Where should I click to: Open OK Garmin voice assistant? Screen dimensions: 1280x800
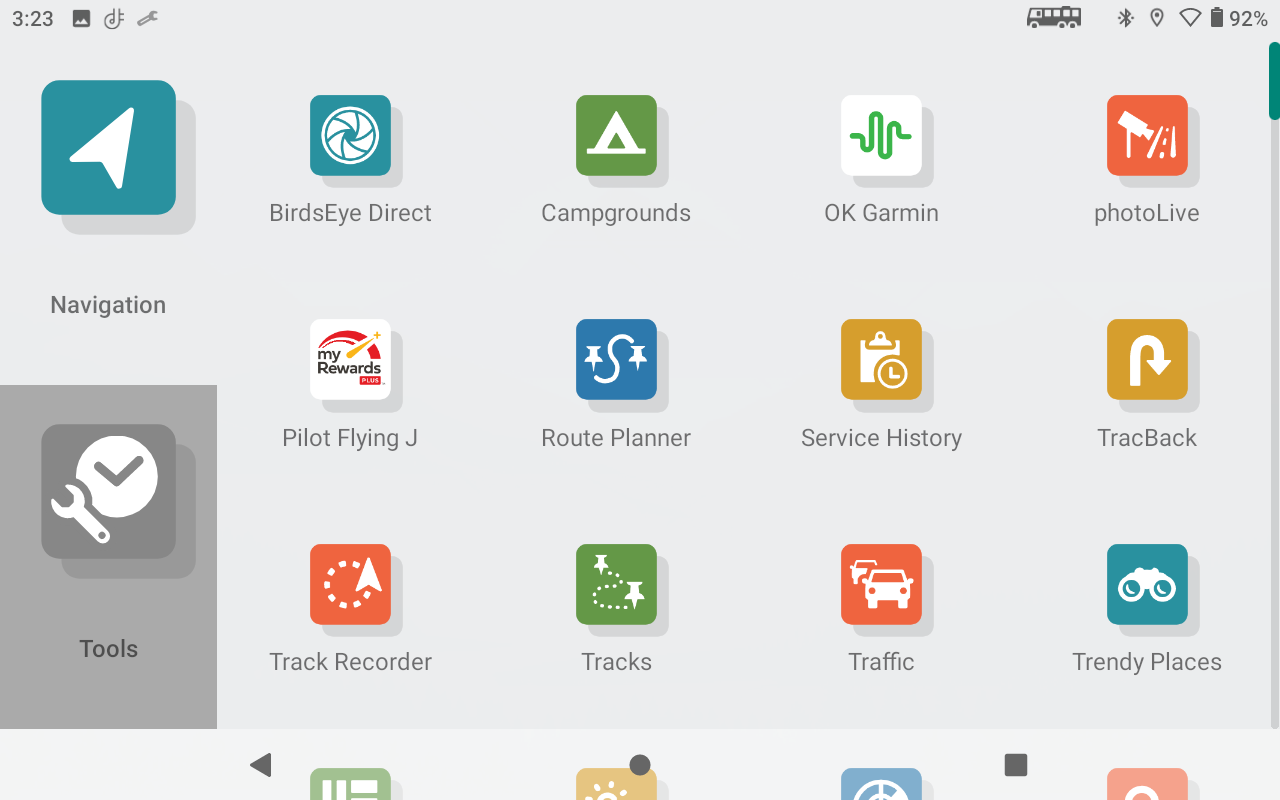point(881,135)
